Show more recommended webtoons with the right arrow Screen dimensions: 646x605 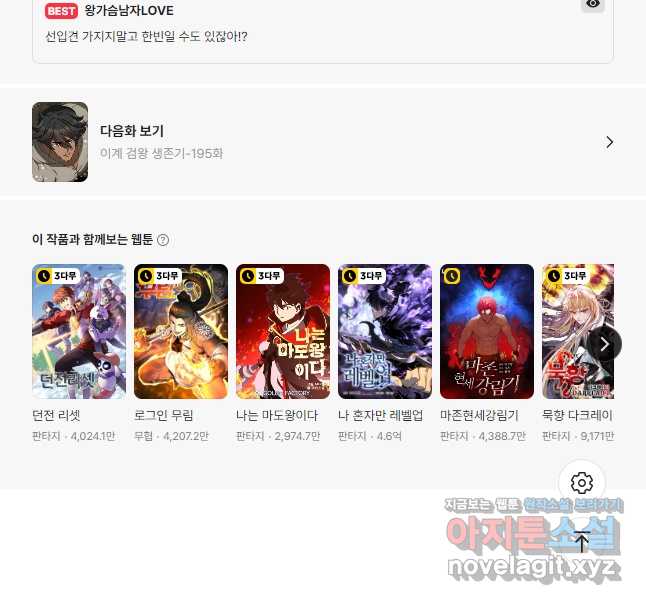pyautogui.click(x=604, y=344)
